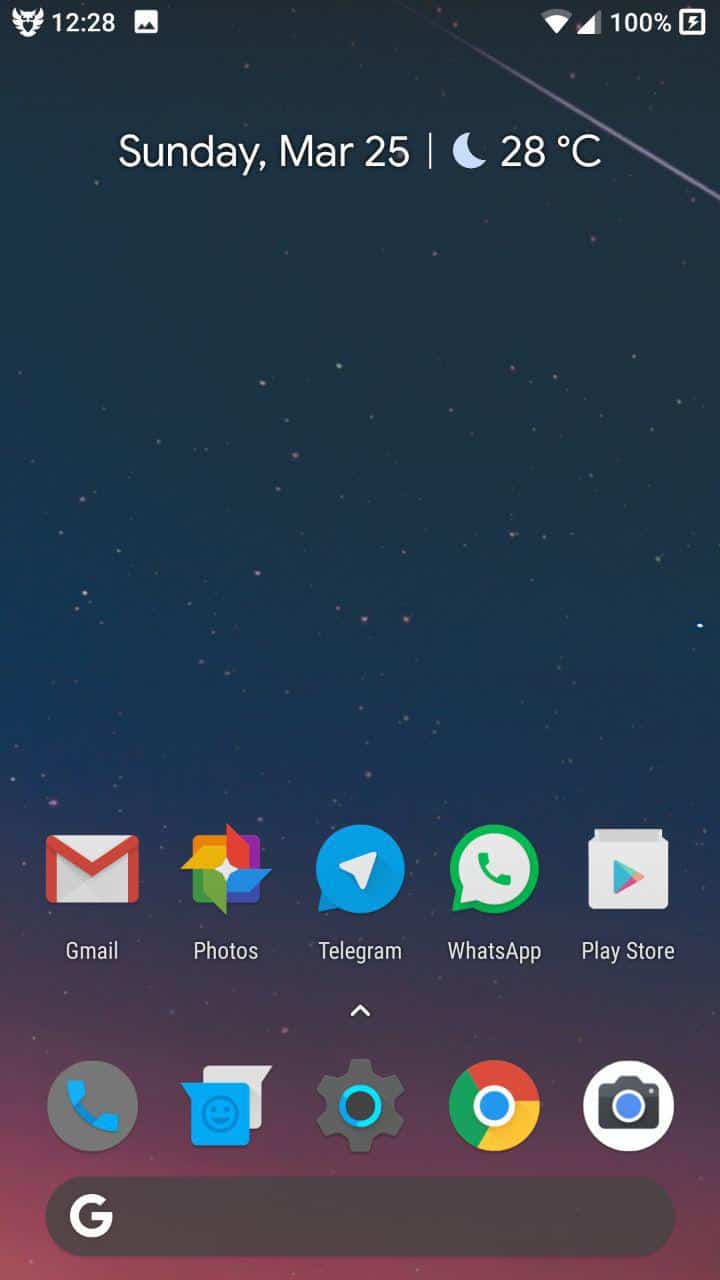Open the Gmail app
The image size is (720, 1280).
(92, 870)
